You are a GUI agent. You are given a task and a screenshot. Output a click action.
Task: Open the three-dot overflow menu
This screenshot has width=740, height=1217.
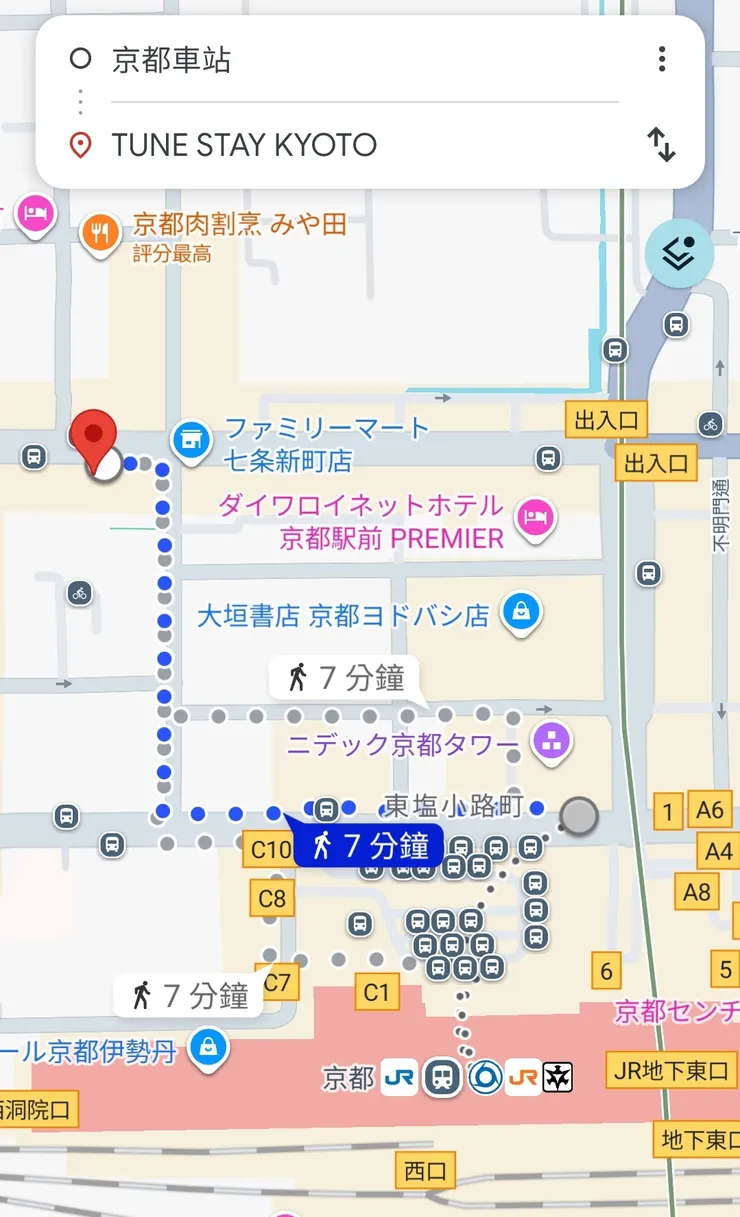tap(661, 59)
